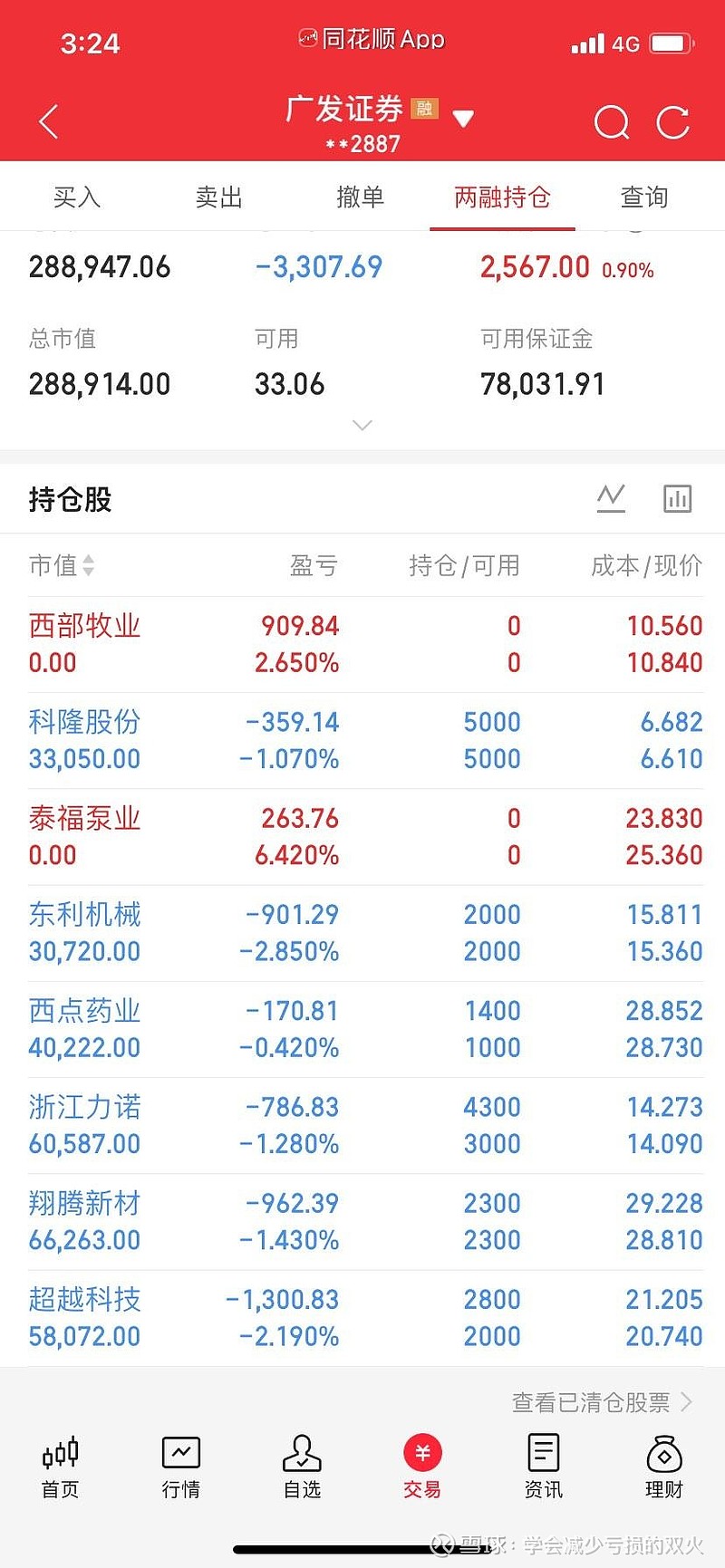This screenshot has height=1568, width=725.
Task: Open the 东利机械 holding row
Action: pos(362,933)
